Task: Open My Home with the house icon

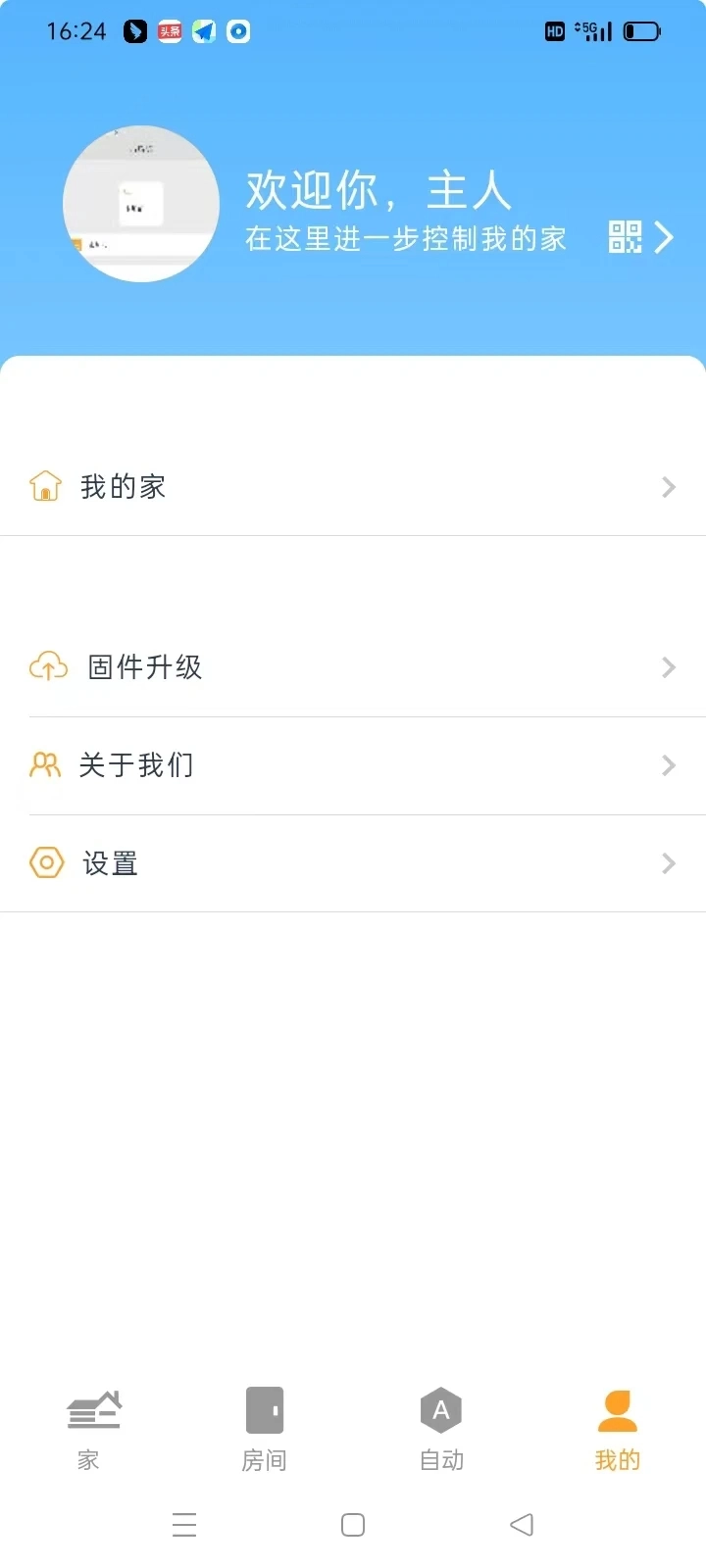Action: 45,486
